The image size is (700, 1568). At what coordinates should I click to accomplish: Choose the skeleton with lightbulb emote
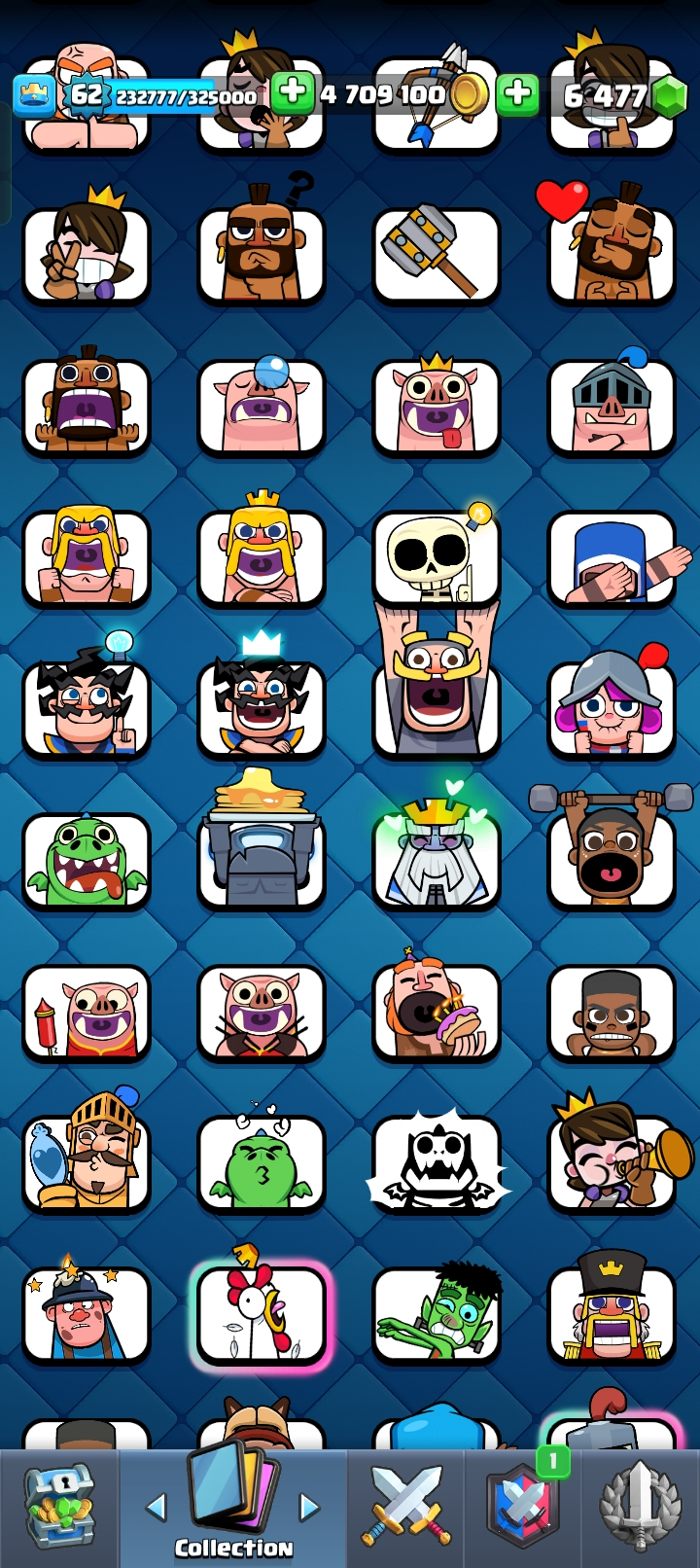[437, 556]
